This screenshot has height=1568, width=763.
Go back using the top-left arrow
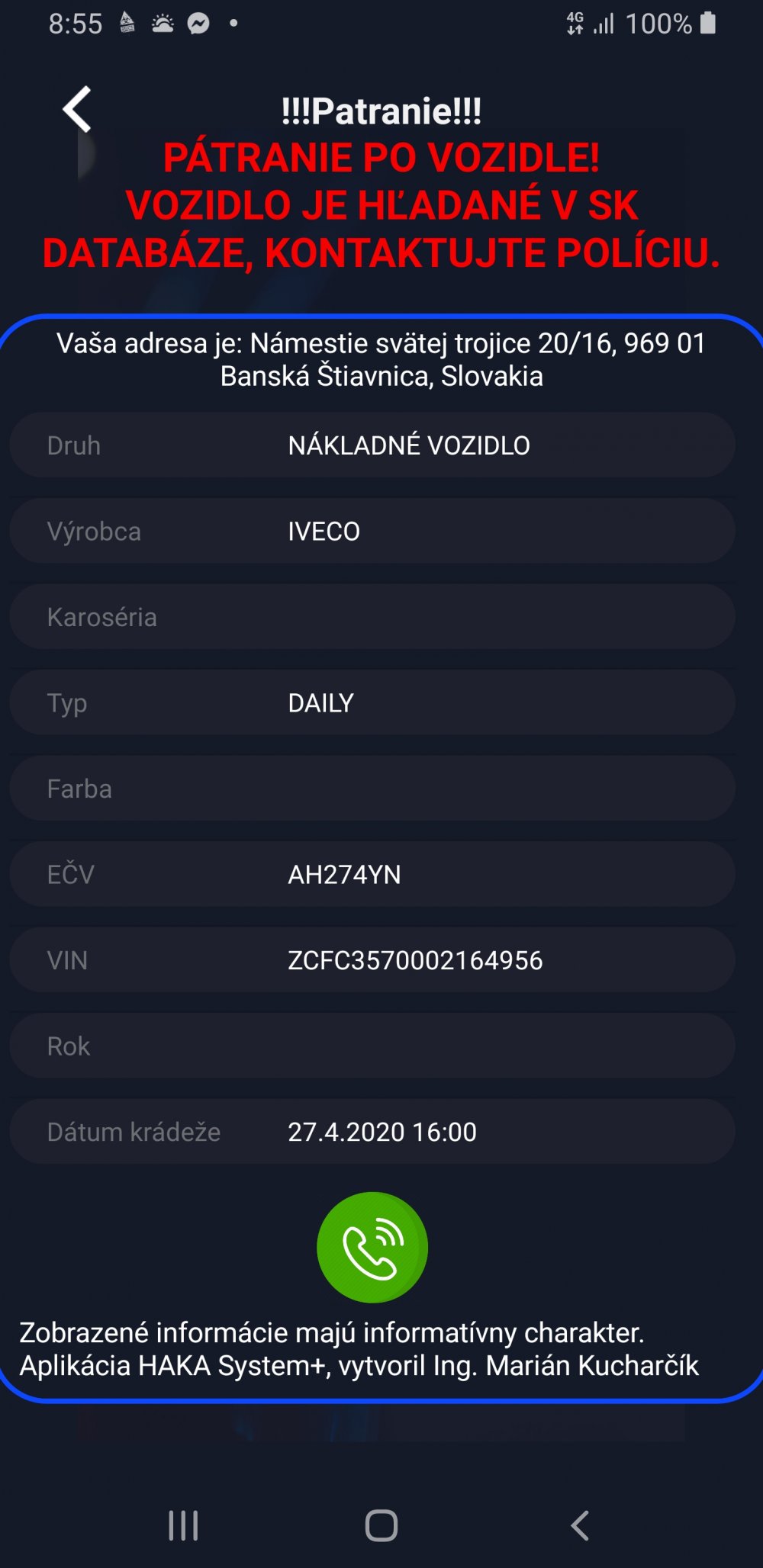click(x=77, y=109)
